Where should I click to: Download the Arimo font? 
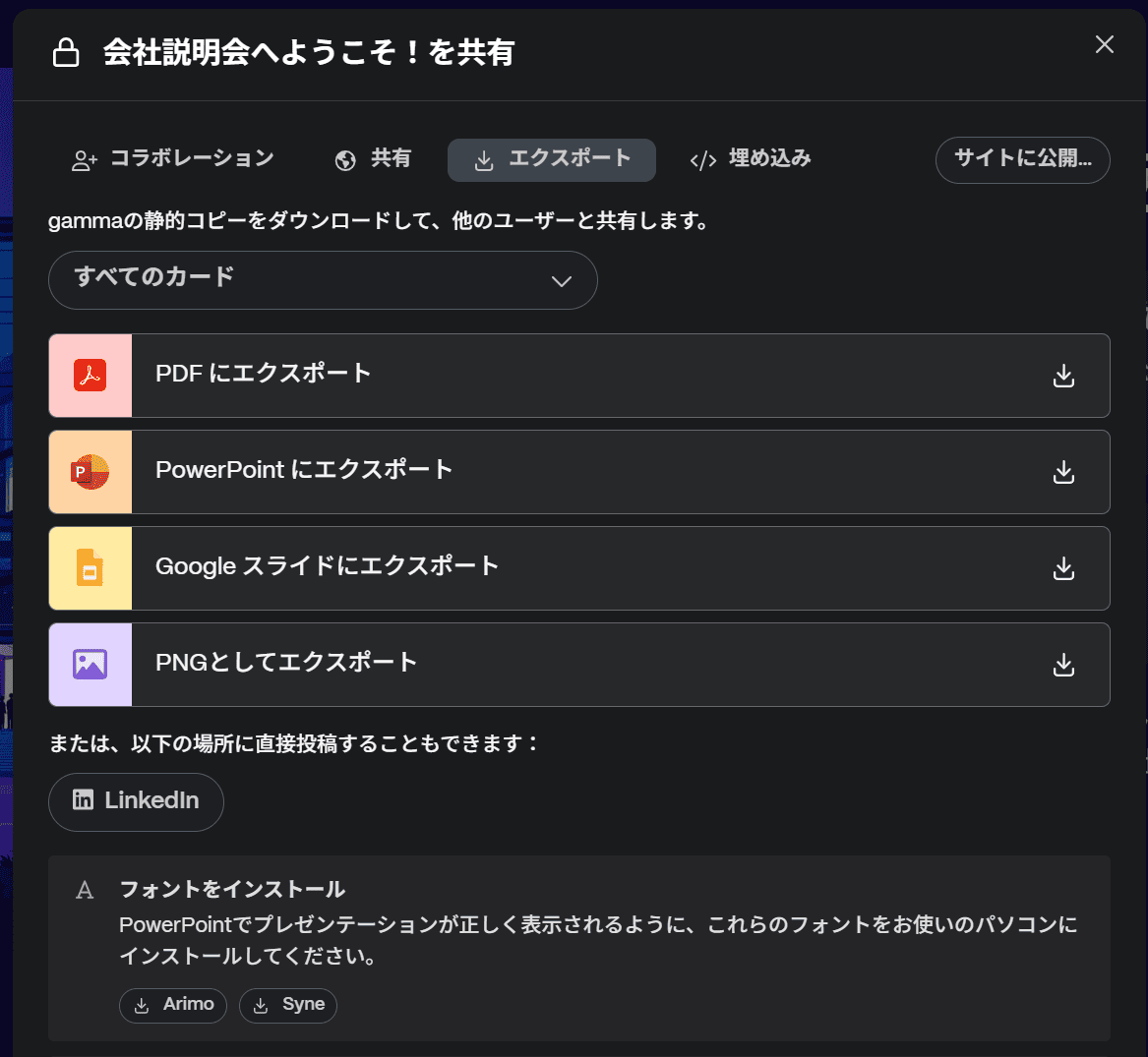point(173,1005)
